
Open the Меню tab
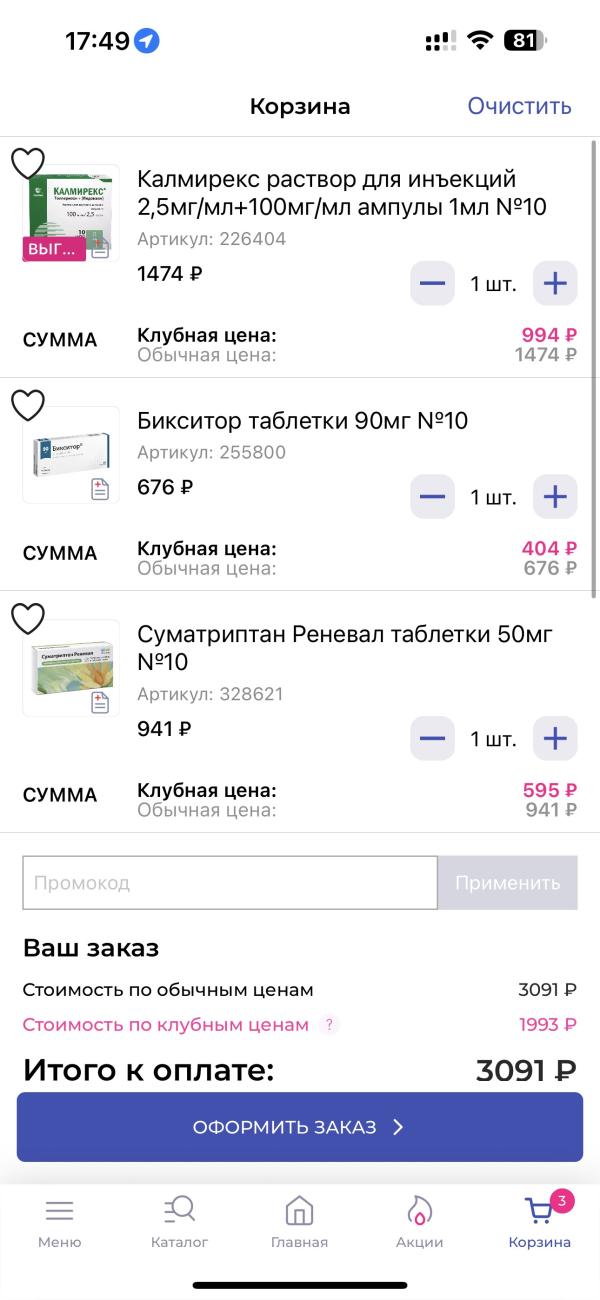pos(60,1223)
